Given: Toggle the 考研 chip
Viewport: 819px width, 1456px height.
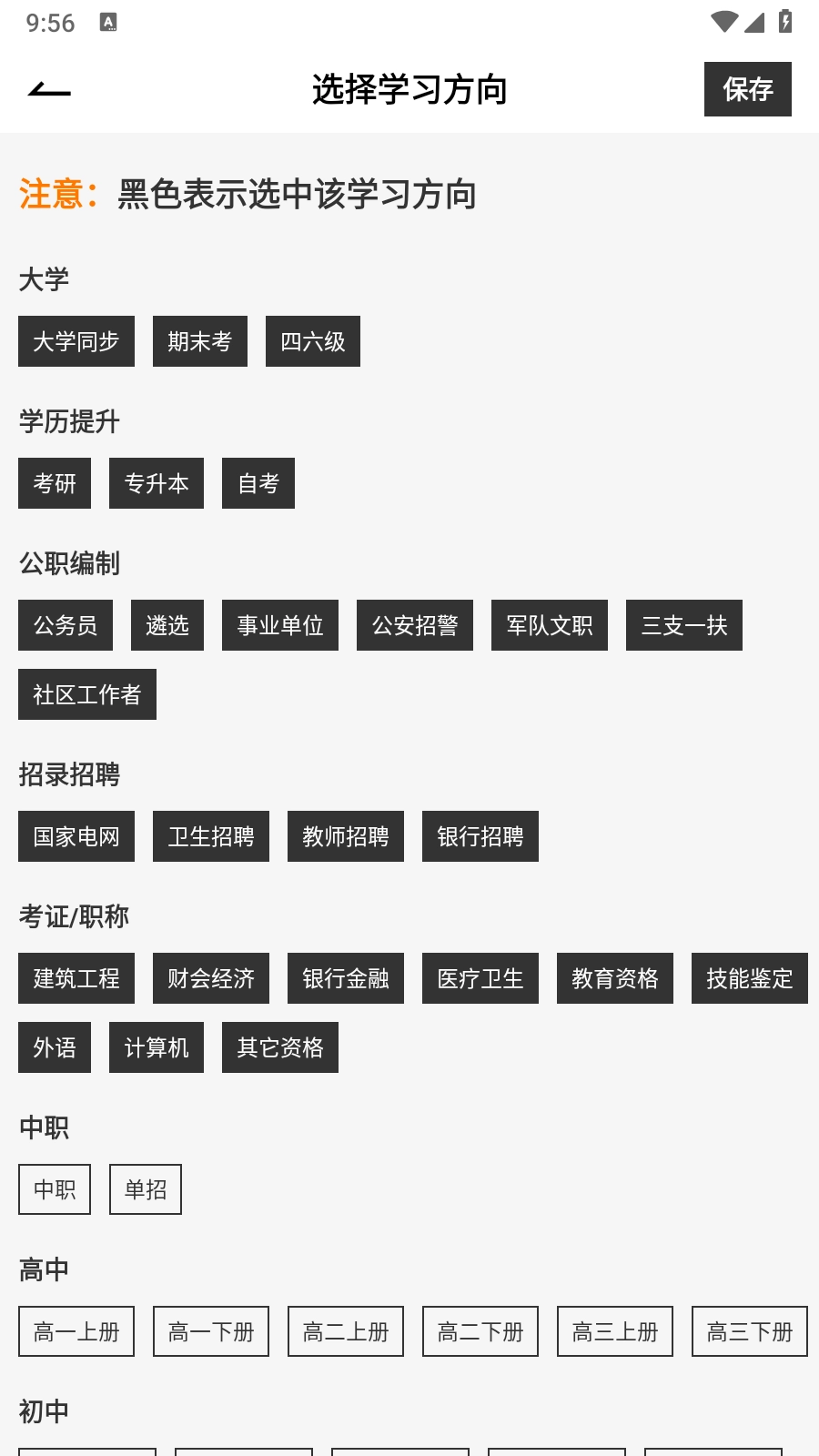Looking at the screenshot, I should coord(55,483).
